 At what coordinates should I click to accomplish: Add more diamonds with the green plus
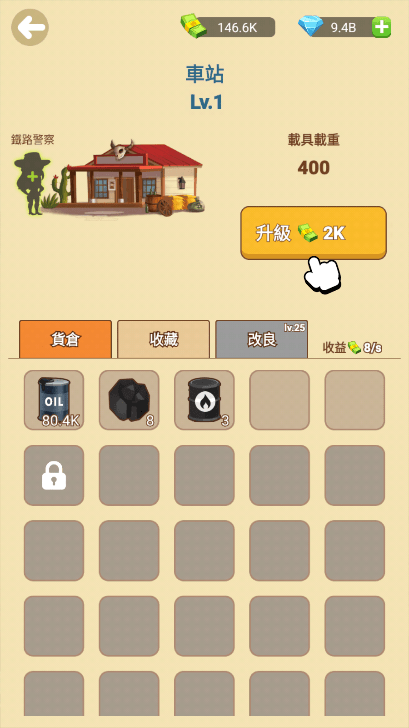(x=381, y=27)
